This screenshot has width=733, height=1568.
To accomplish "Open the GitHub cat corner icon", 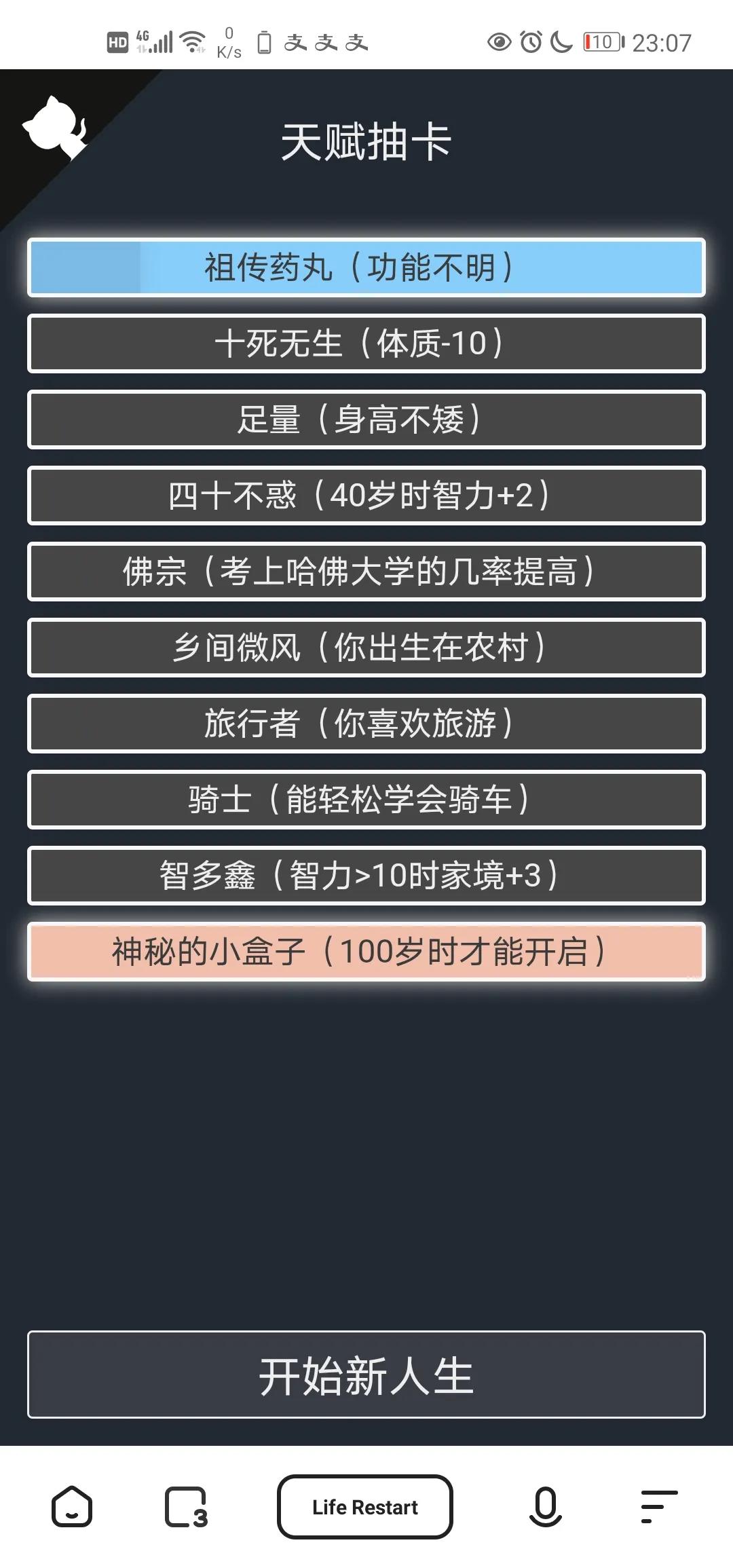I will click(54, 129).
